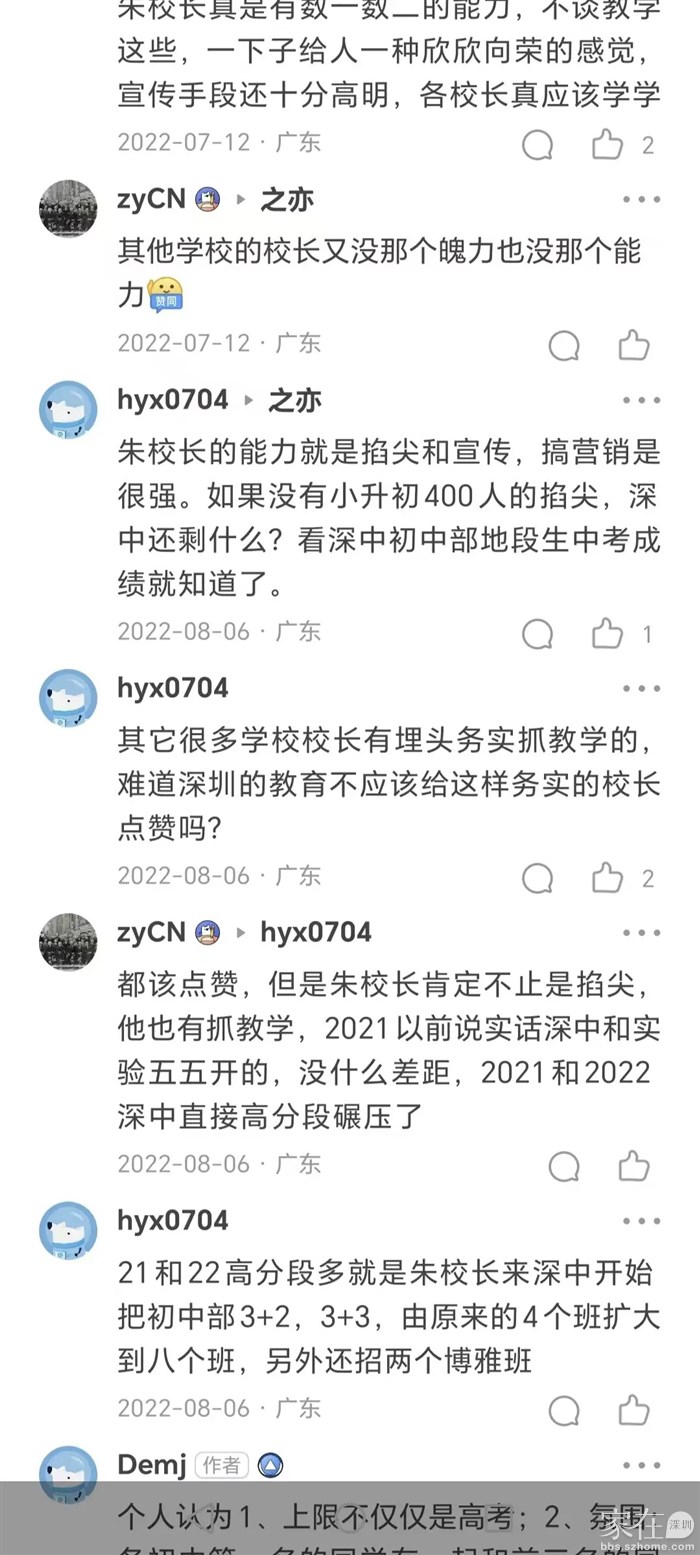Open overflow menu on zyCN's reply to hyx0704
The image size is (700, 1555).
pyautogui.click(x=641, y=933)
